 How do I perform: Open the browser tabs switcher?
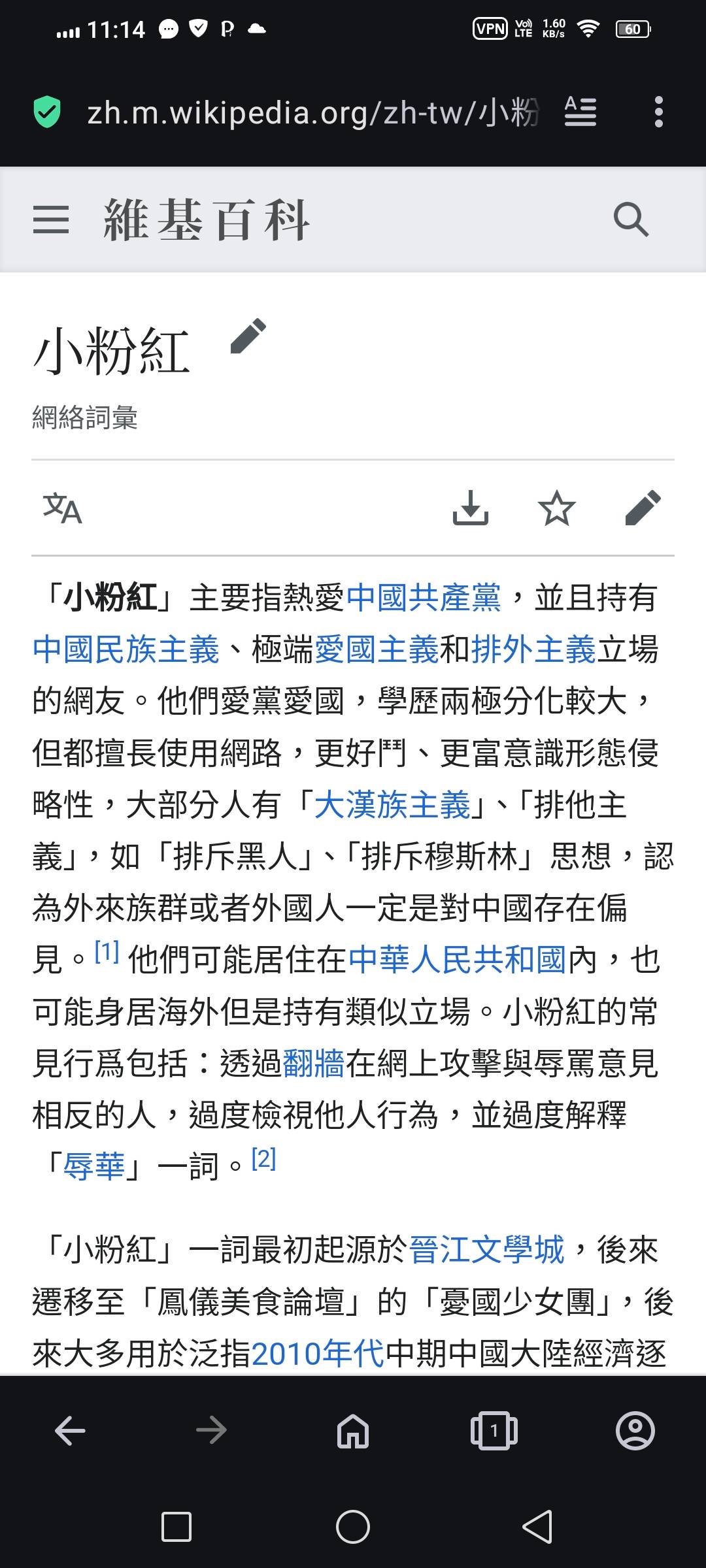click(494, 1431)
